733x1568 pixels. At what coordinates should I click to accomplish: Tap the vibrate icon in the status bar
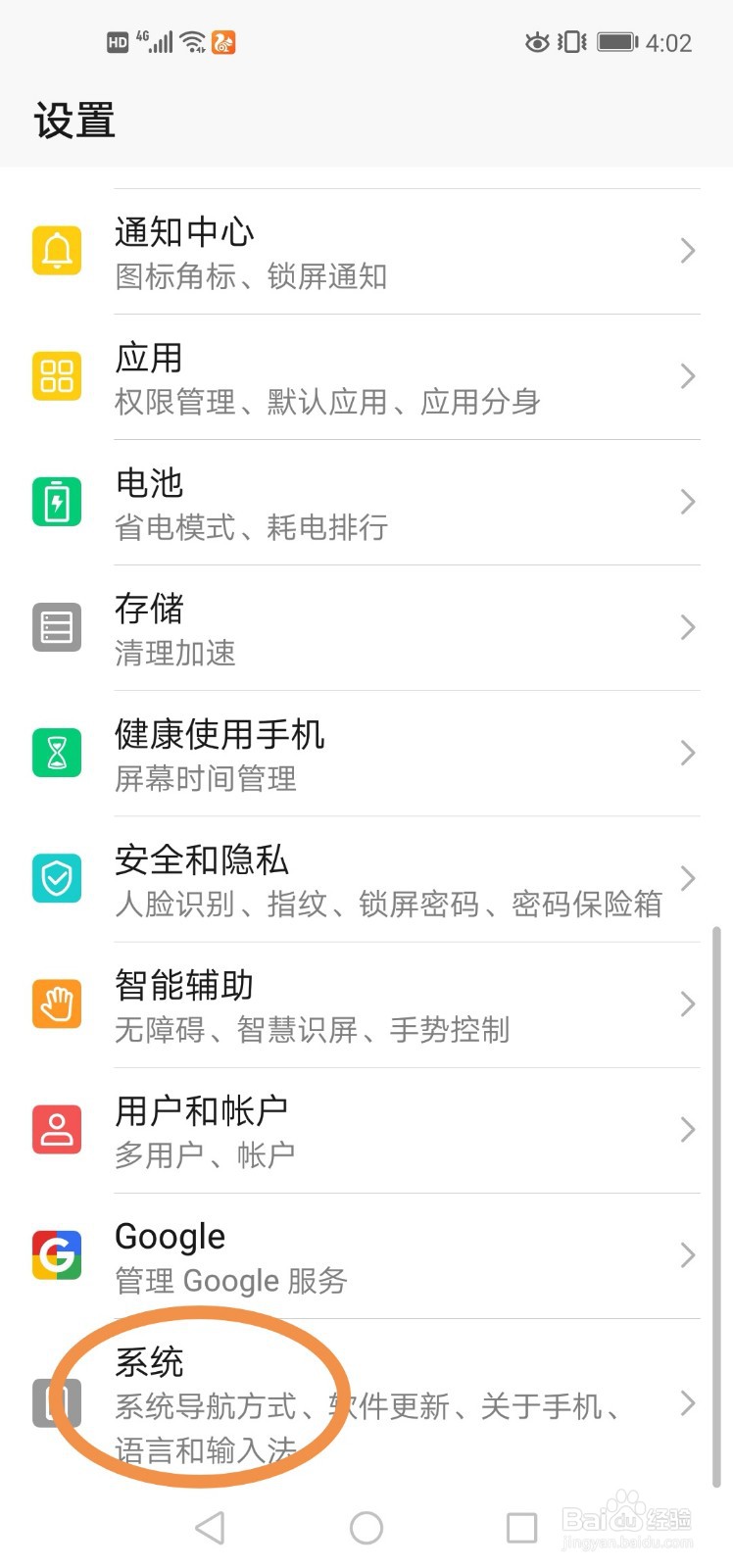tap(569, 41)
